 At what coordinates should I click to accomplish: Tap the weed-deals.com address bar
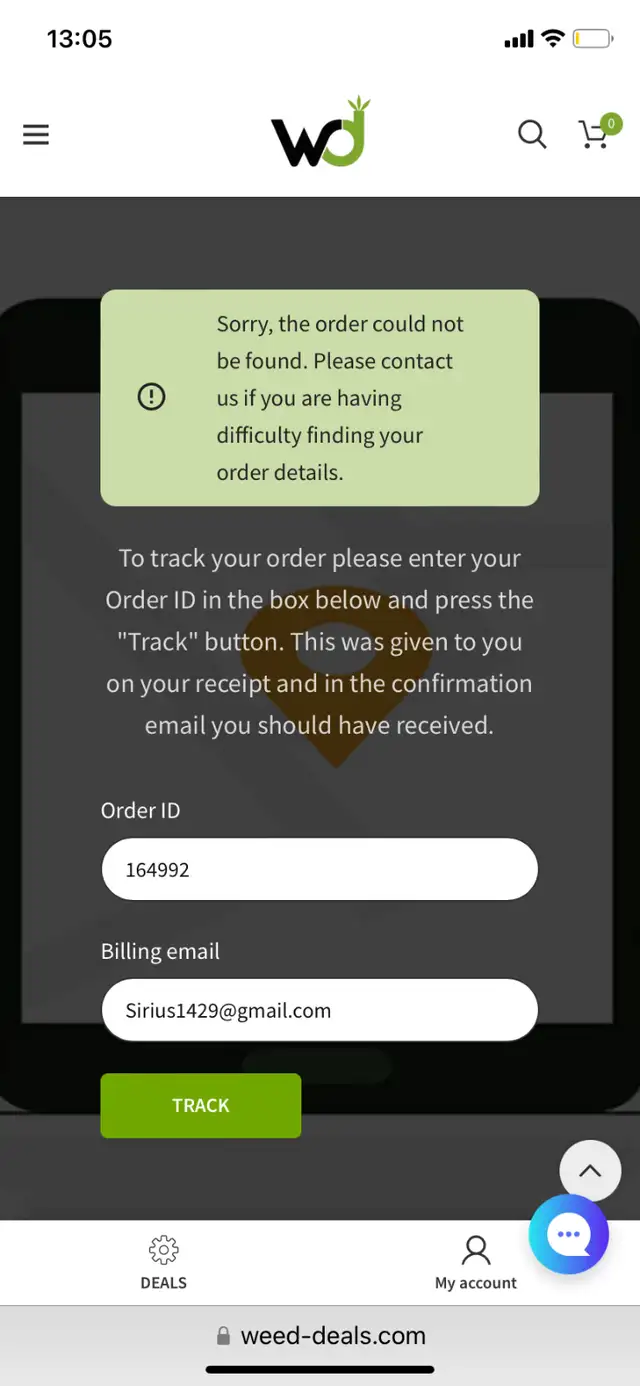[x=320, y=1336]
